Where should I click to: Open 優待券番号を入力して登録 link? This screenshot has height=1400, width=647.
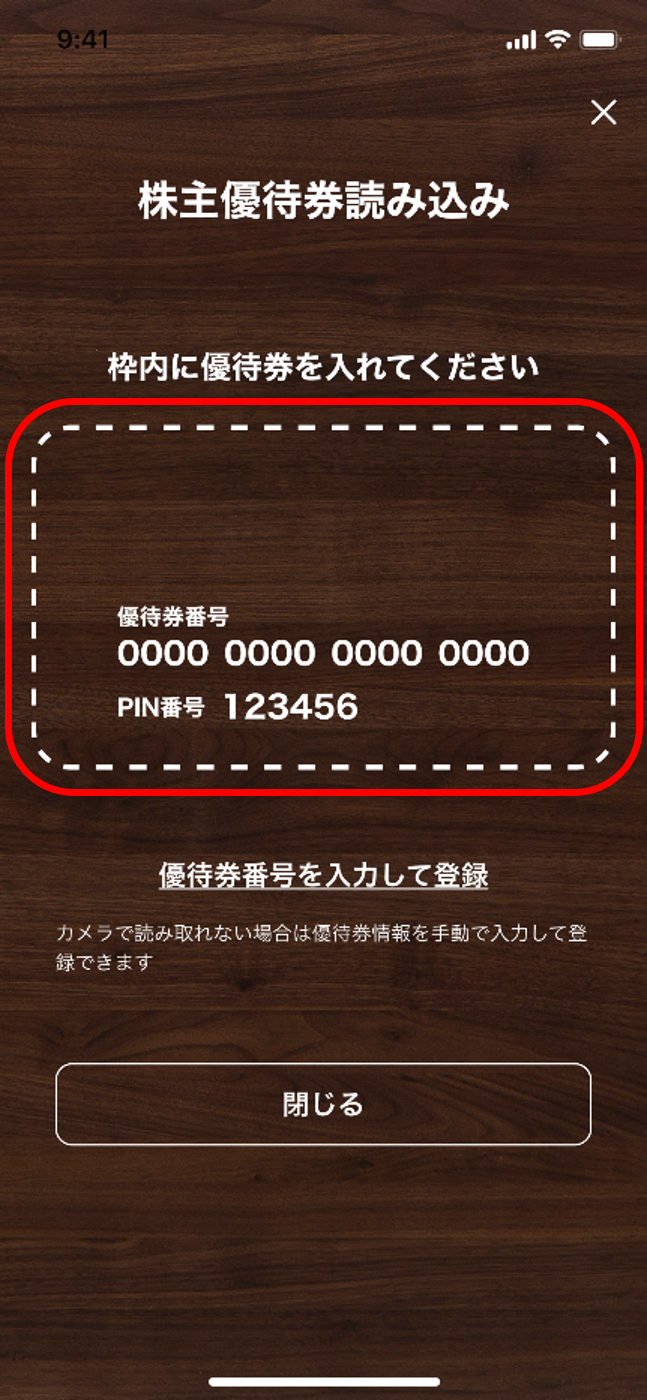323,875
